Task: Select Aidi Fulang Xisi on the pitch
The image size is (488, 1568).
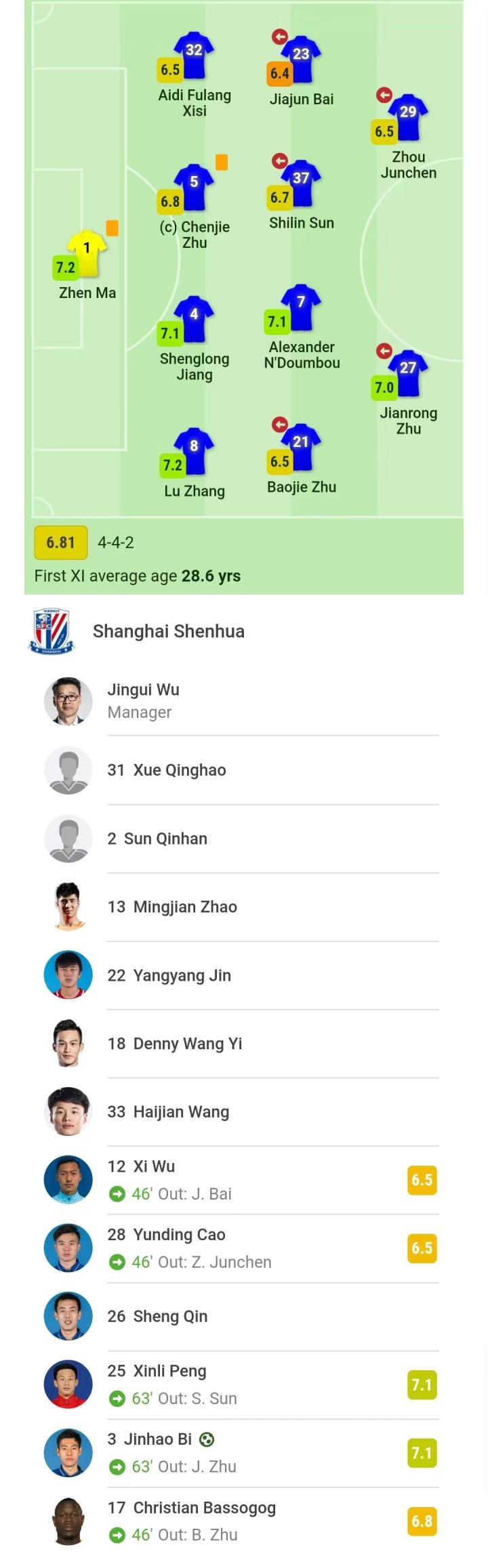Action: click(x=194, y=56)
